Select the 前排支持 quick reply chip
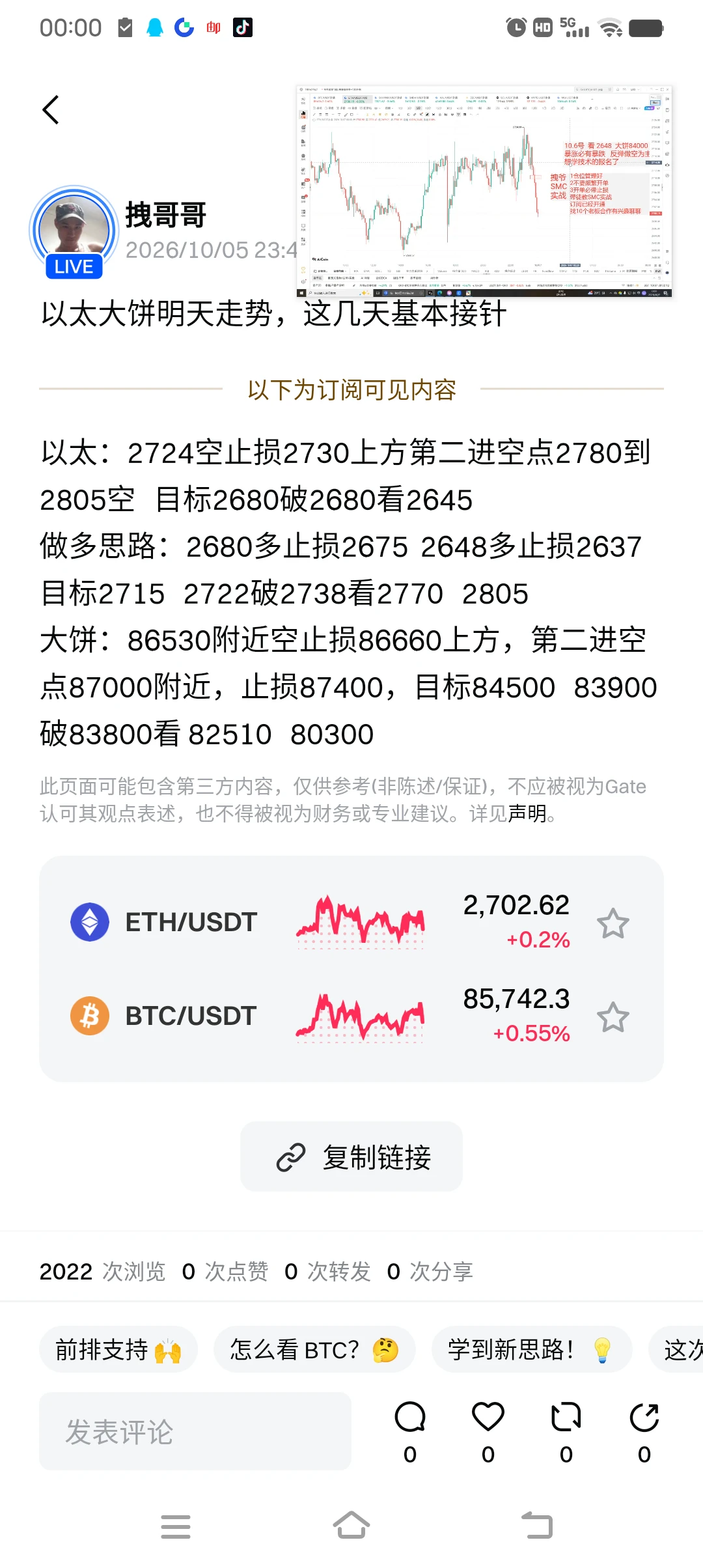The width and height of the screenshot is (703, 1568). pyautogui.click(x=118, y=1350)
